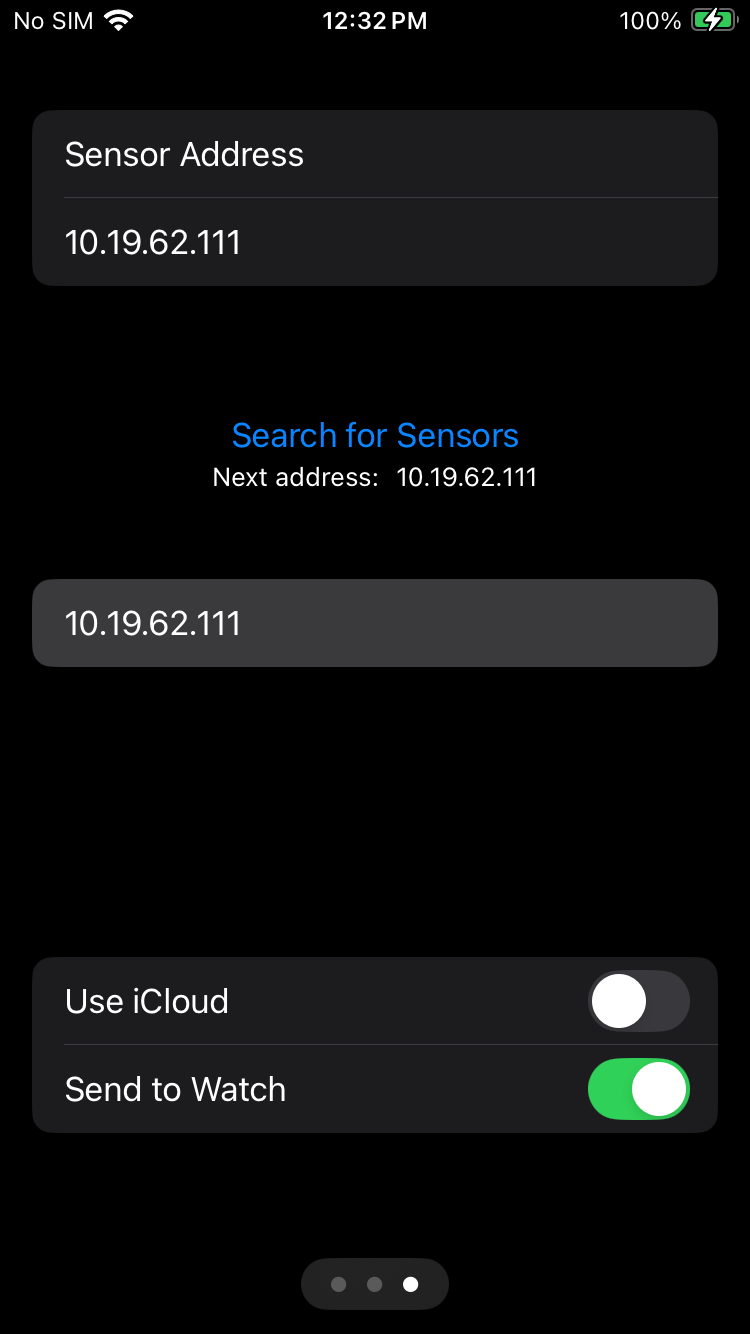The image size is (750, 1334).
Task: Tap the middle page indicator dot
Action: (x=375, y=1284)
